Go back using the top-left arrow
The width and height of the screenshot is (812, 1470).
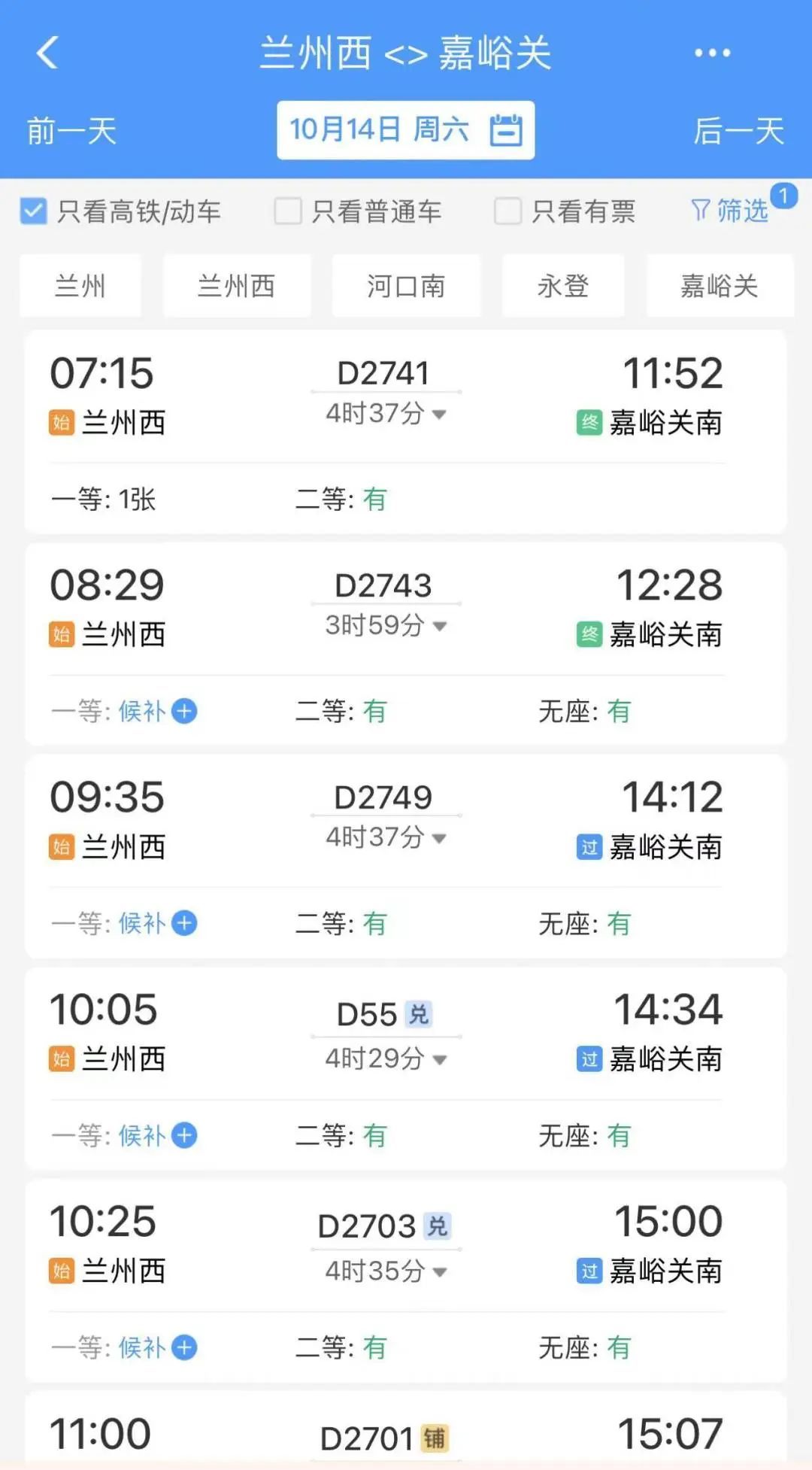point(47,53)
